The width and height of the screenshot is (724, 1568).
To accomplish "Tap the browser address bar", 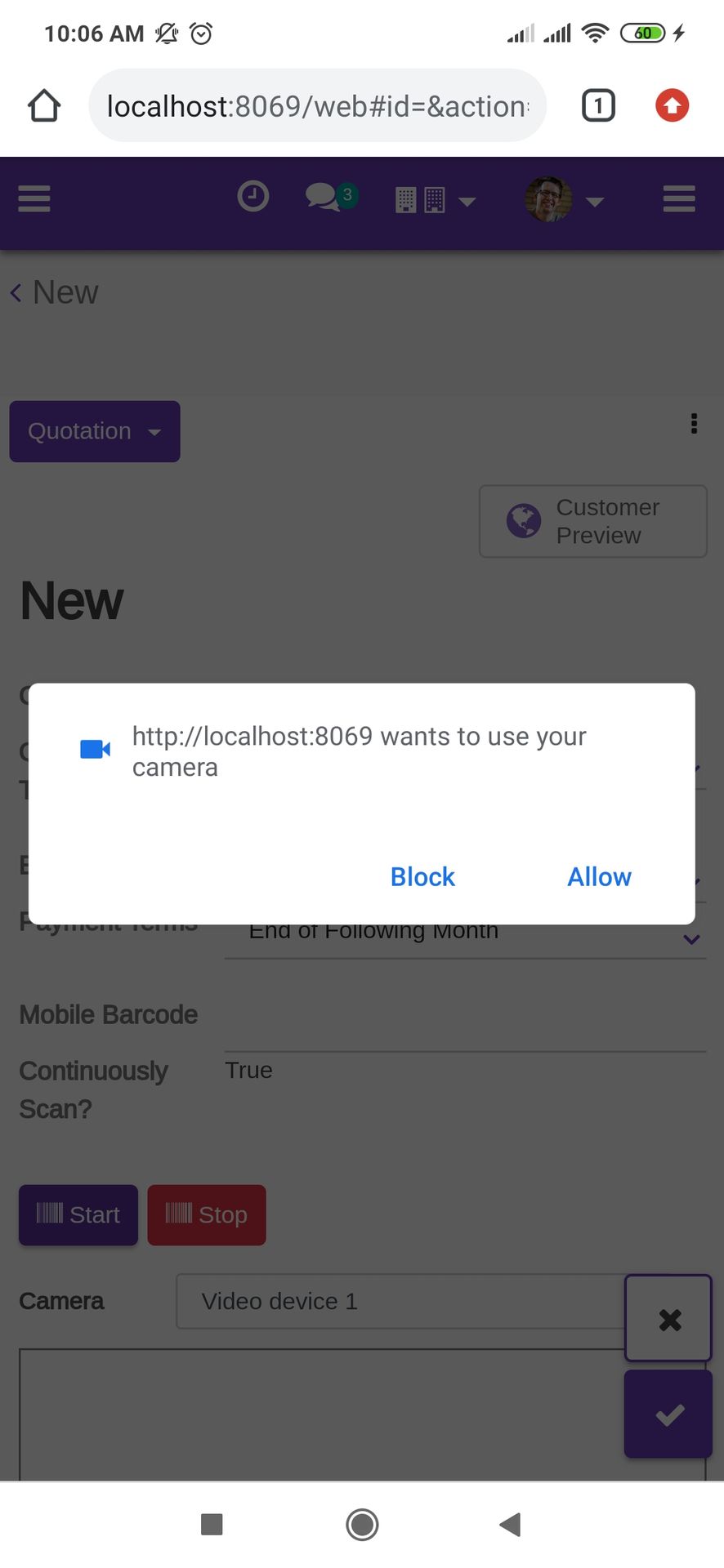I will pos(317,105).
